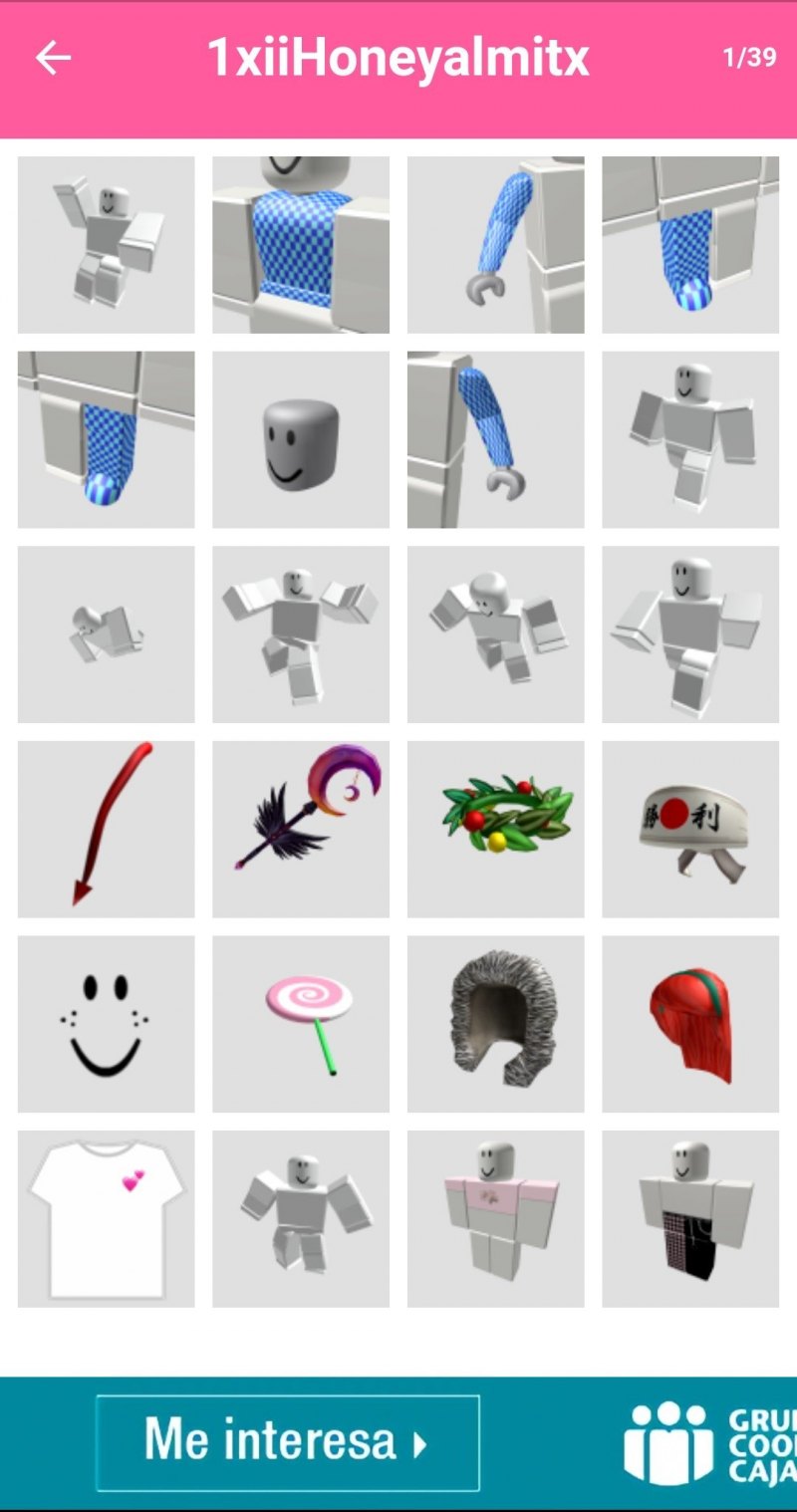Viewport: 797px width, 1512px height.
Task: Tap the Me interesa ad button
Action: pos(287,1442)
